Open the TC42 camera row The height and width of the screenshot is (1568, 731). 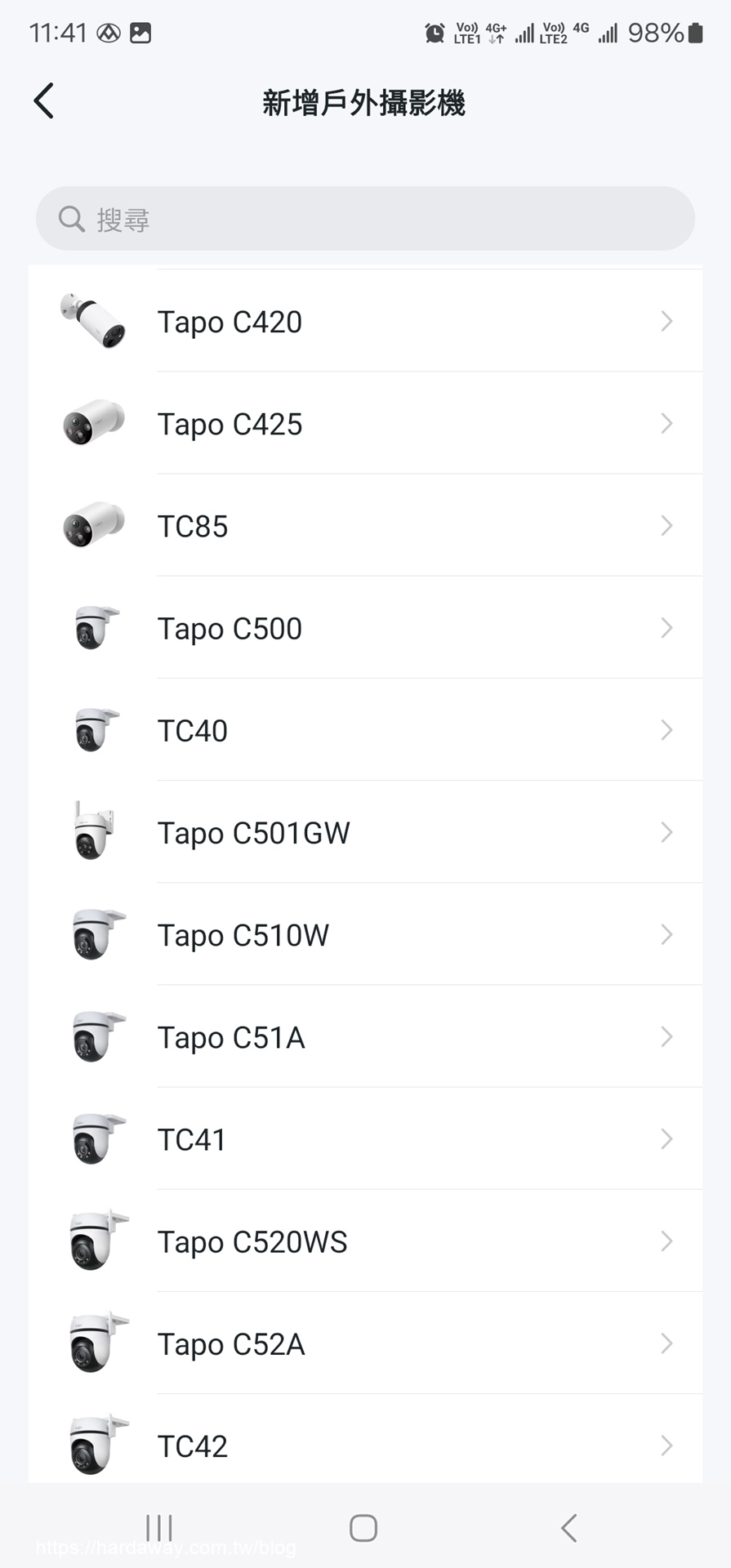[365, 1439]
